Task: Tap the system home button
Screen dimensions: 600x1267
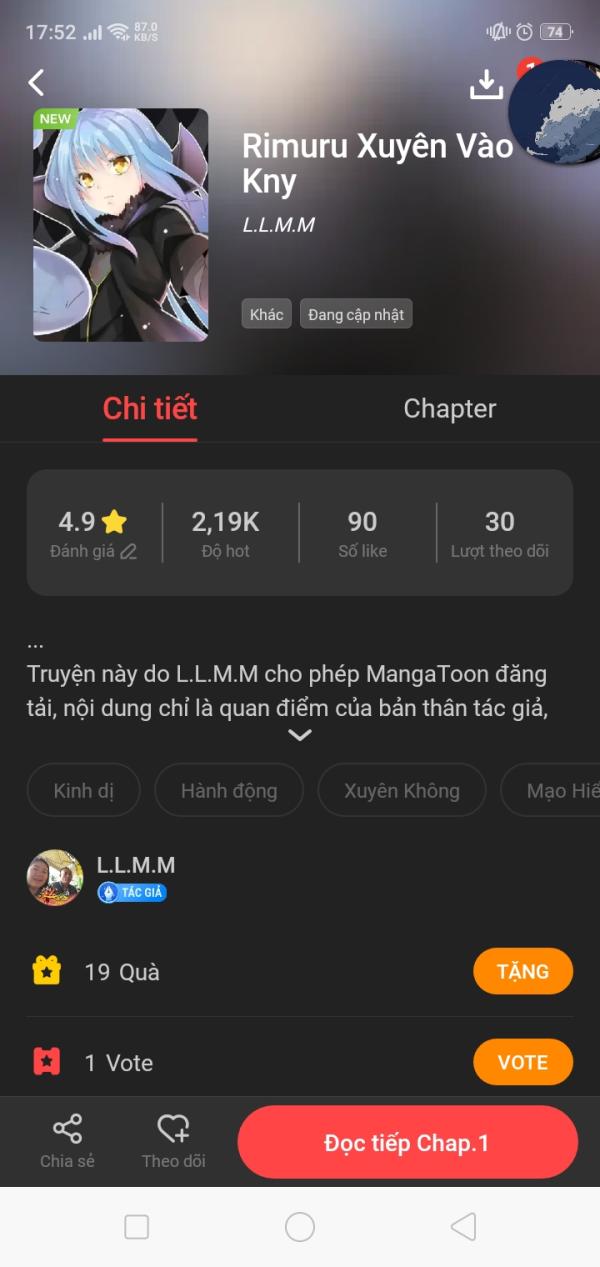Action: click(x=300, y=1227)
